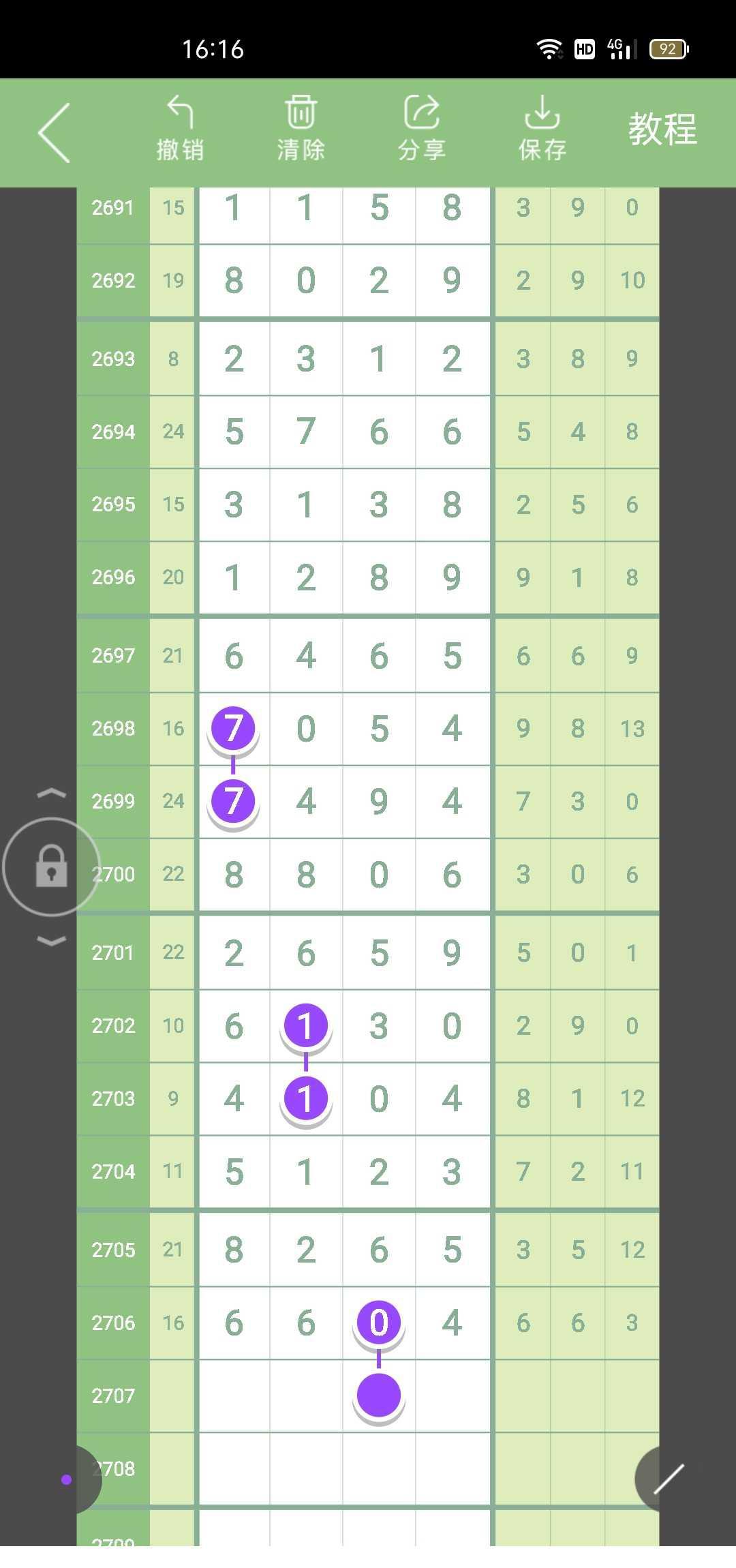Tap the marked 0 in row 2706
This screenshot has width=736, height=1568.
click(379, 1323)
